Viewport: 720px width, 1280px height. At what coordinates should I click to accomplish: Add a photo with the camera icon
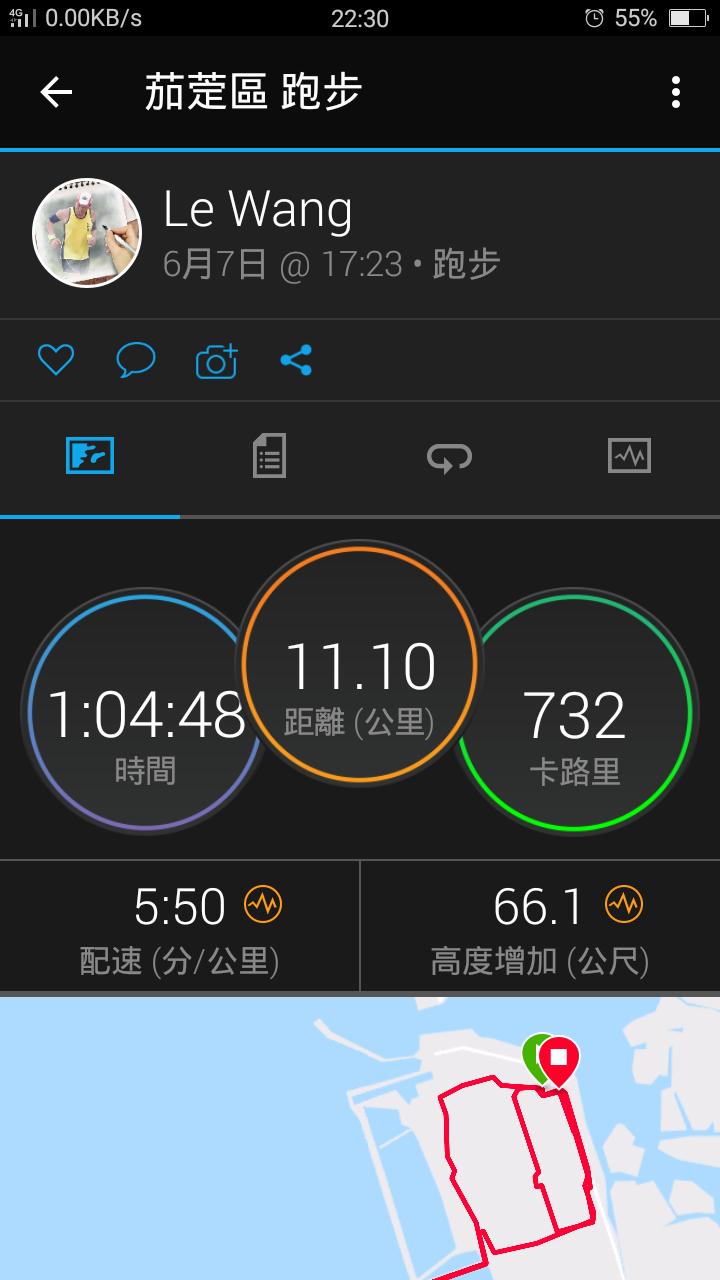click(216, 360)
